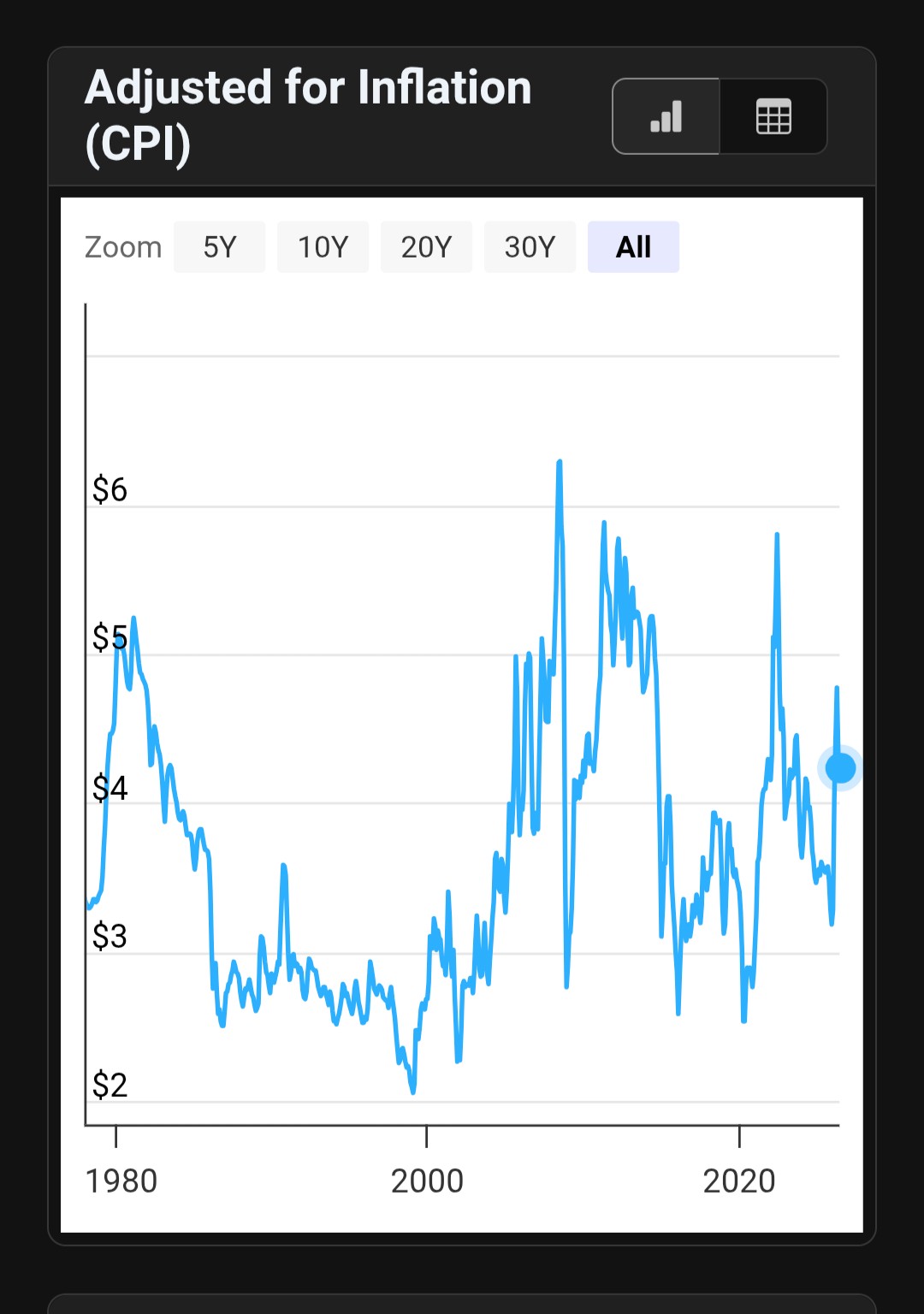Tap the highlighted latest data point

pyautogui.click(x=840, y=768)
